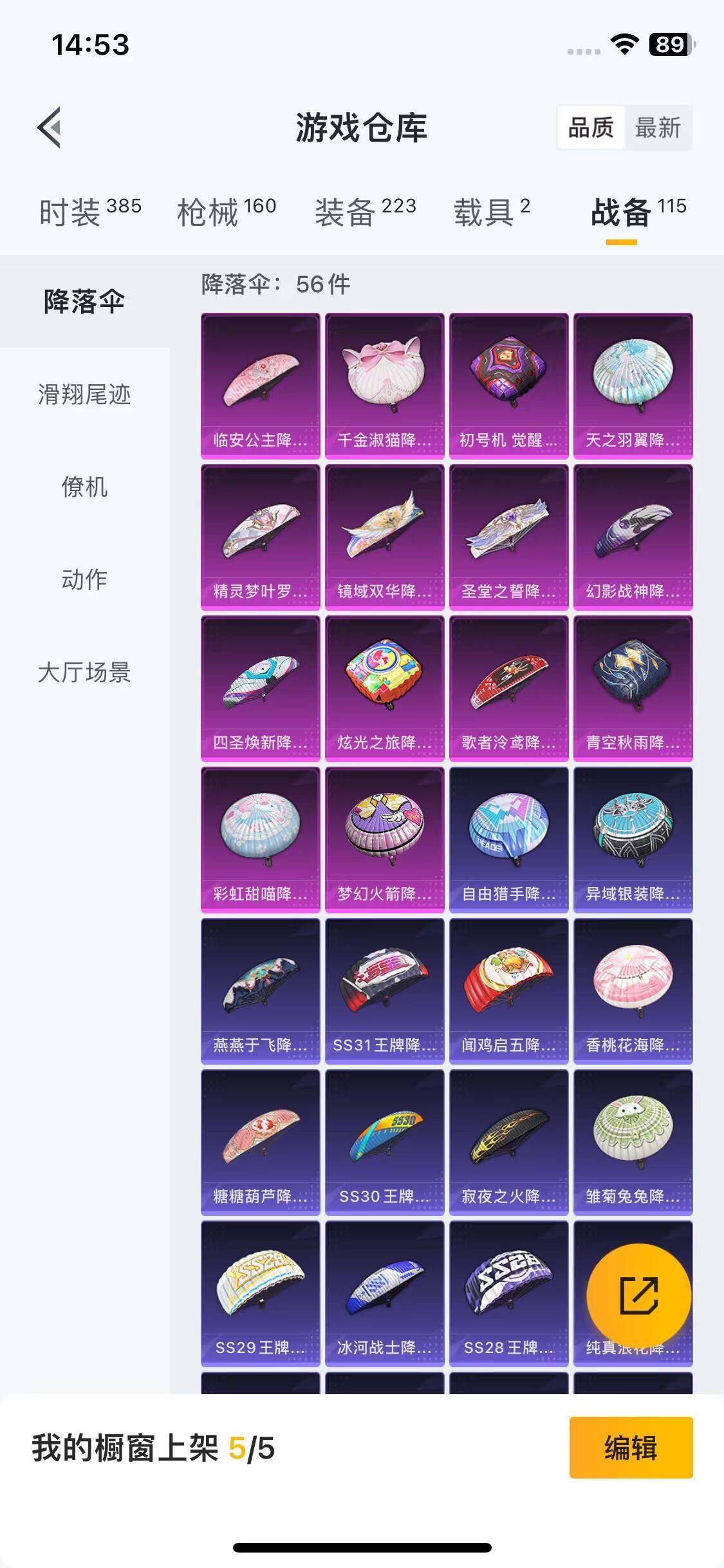Switch to the 枪械 tab

click(227, 212)
